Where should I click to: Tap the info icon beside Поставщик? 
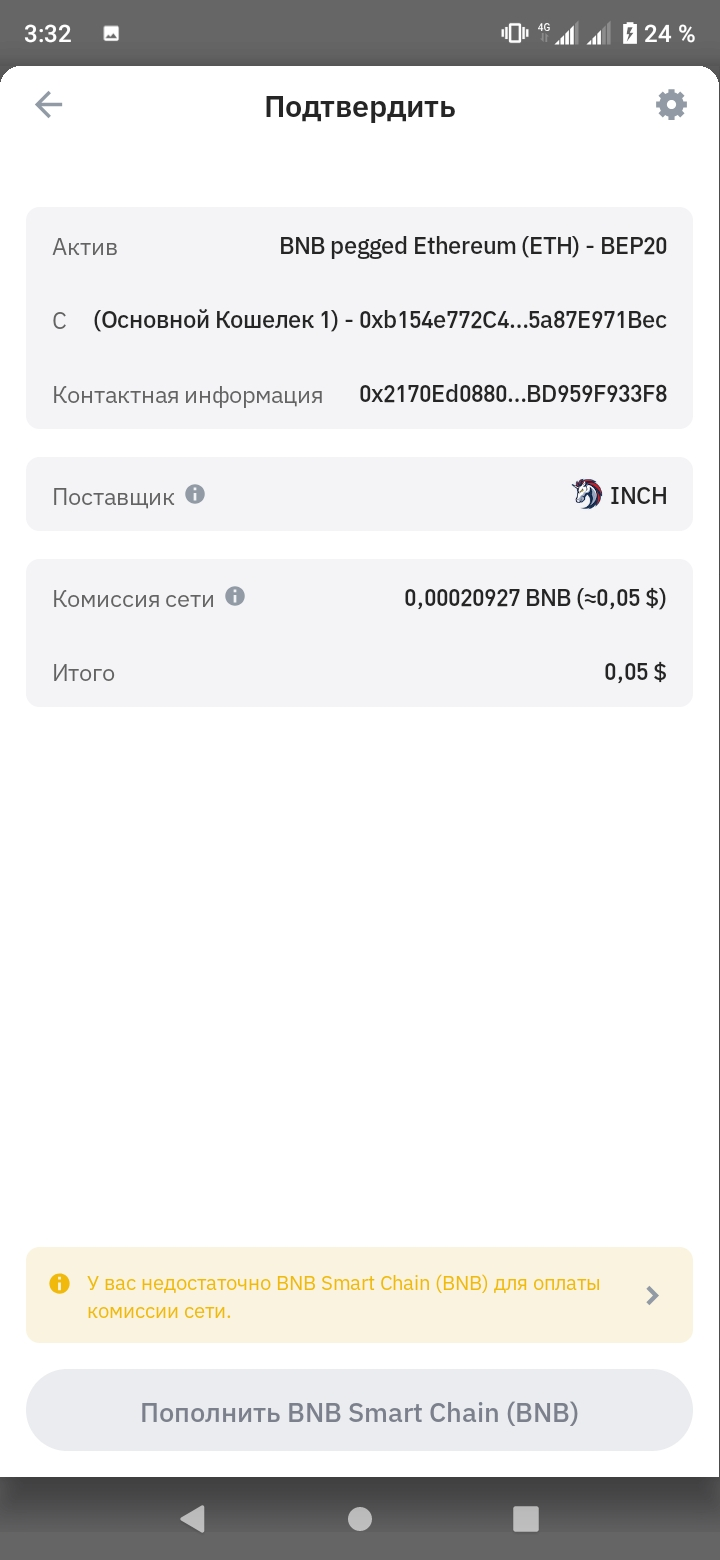tap(196, 494)
